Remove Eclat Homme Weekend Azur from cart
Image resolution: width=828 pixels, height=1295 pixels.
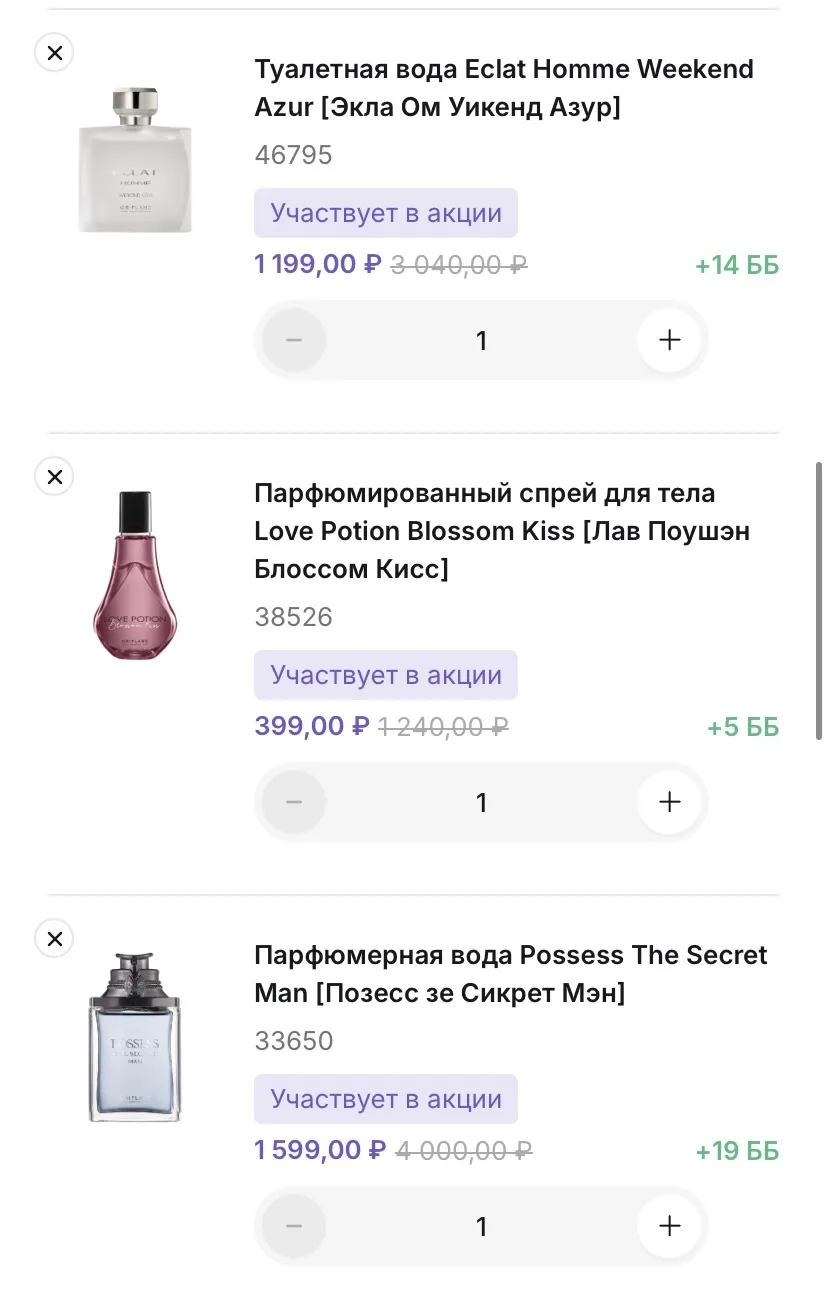coord(54,52)
